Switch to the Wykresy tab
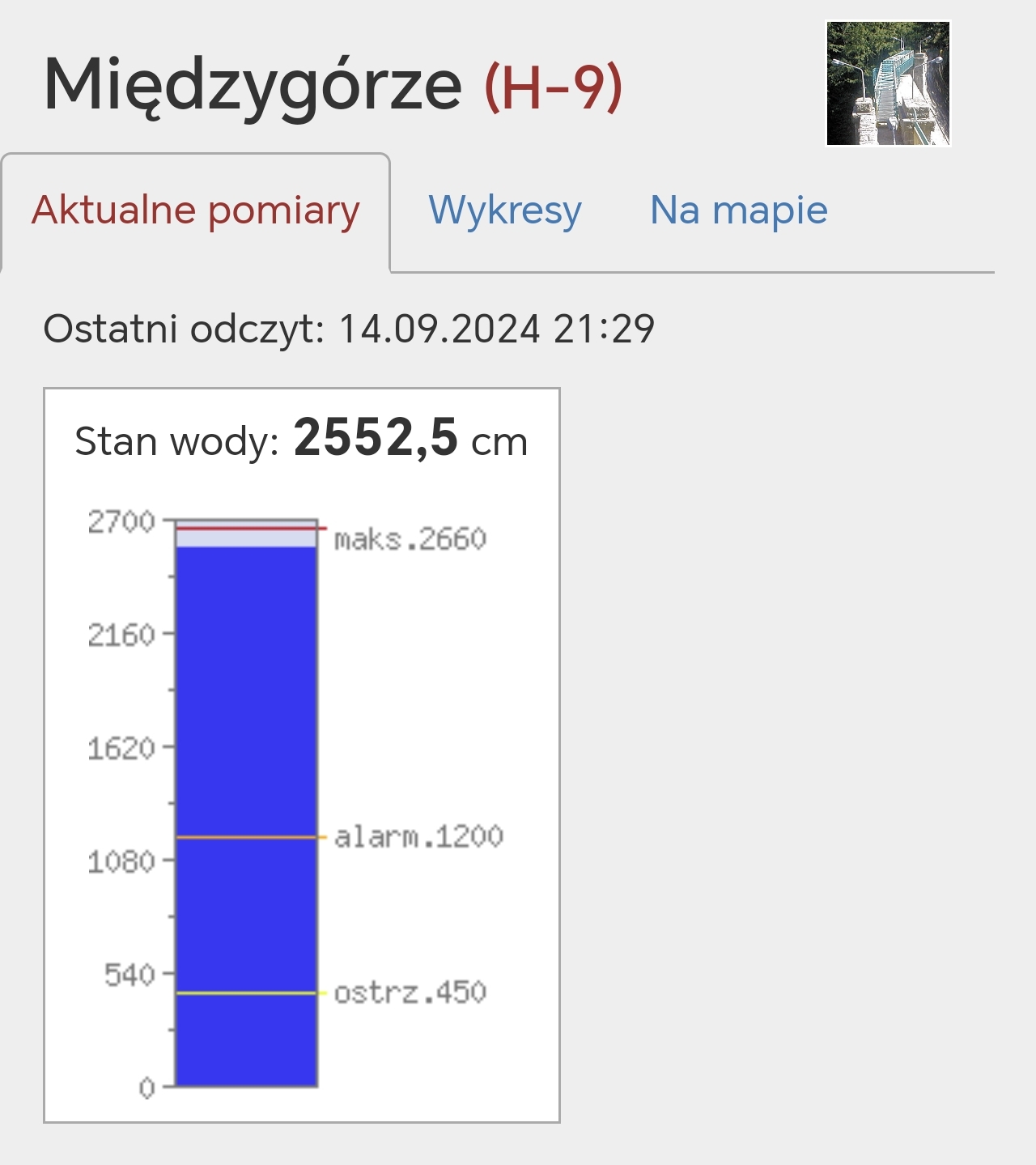The width and height of the screenshot is (1036, 1165). tap(505, 210)
